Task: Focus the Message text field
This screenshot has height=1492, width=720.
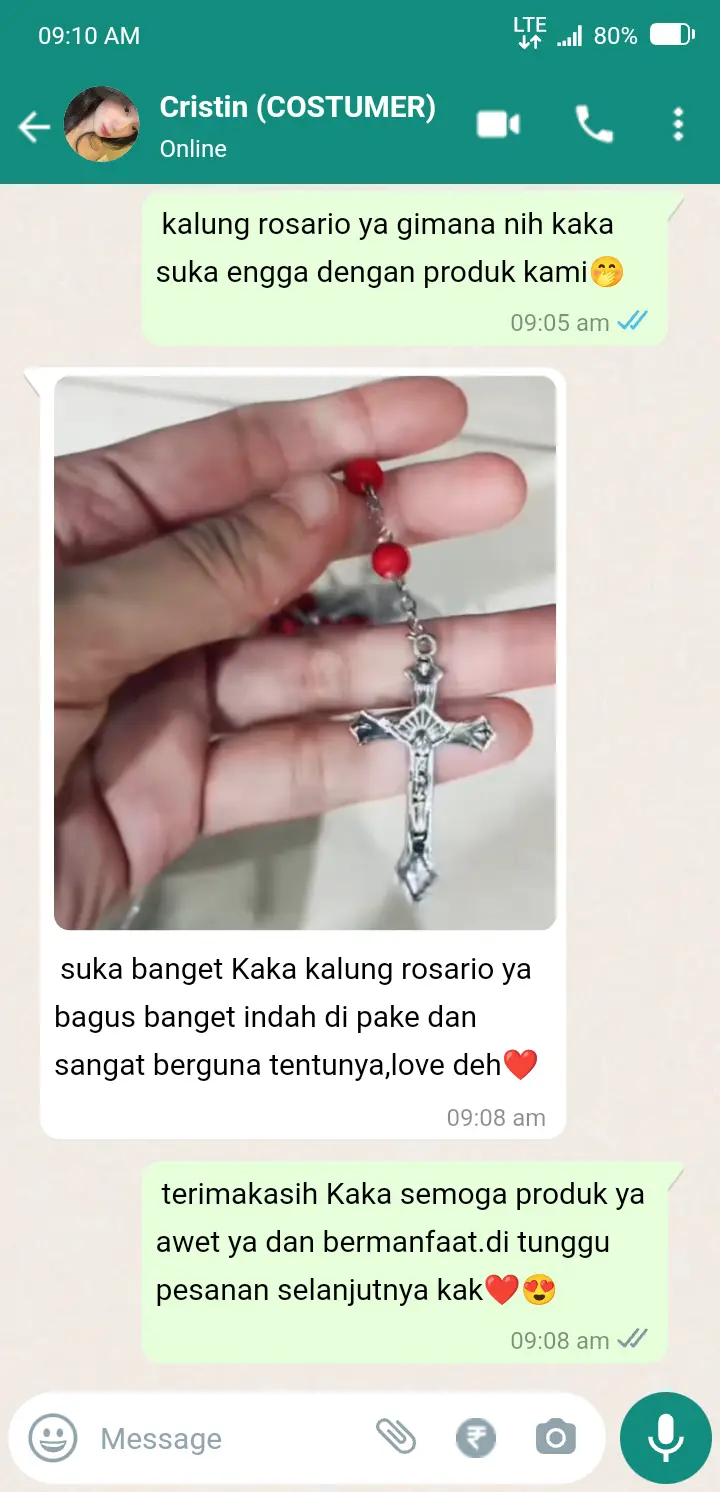Action: (x=230, y=1438)
